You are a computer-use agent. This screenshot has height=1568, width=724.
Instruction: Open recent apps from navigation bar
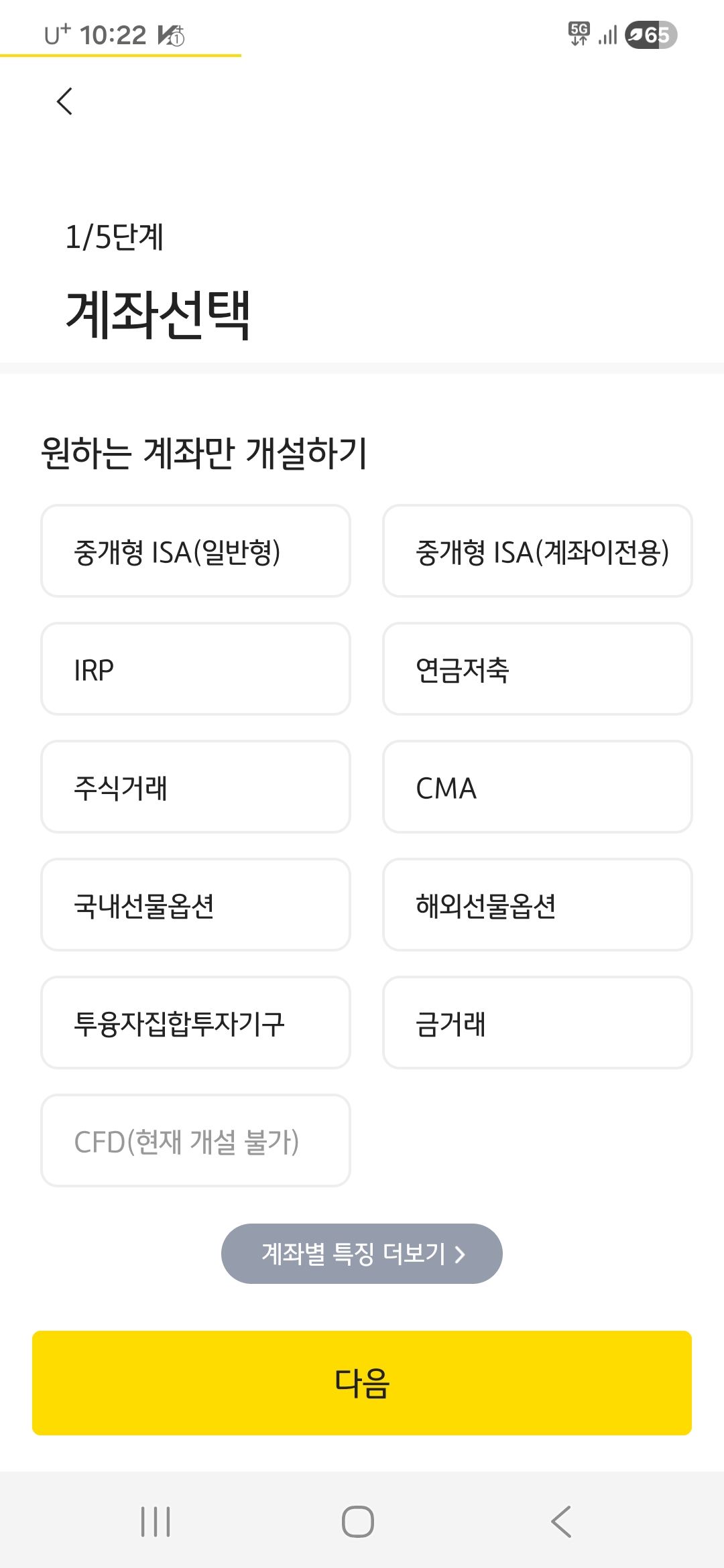(156, 1522)
